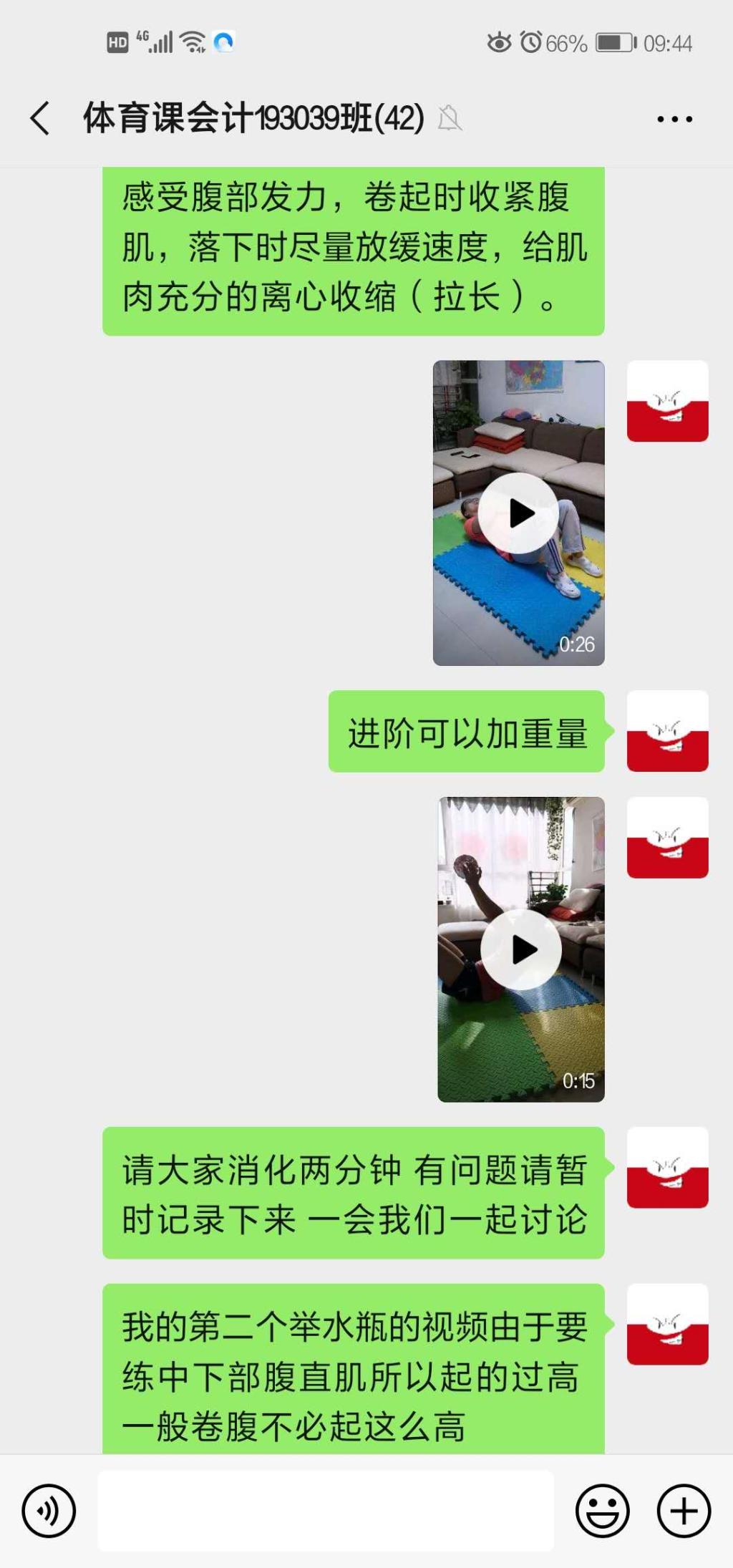Screen dimensions: 733x1568
Task: Open sender avatar beside 请大家消化两分钟 message
Action: click(x=667, y=1167)
